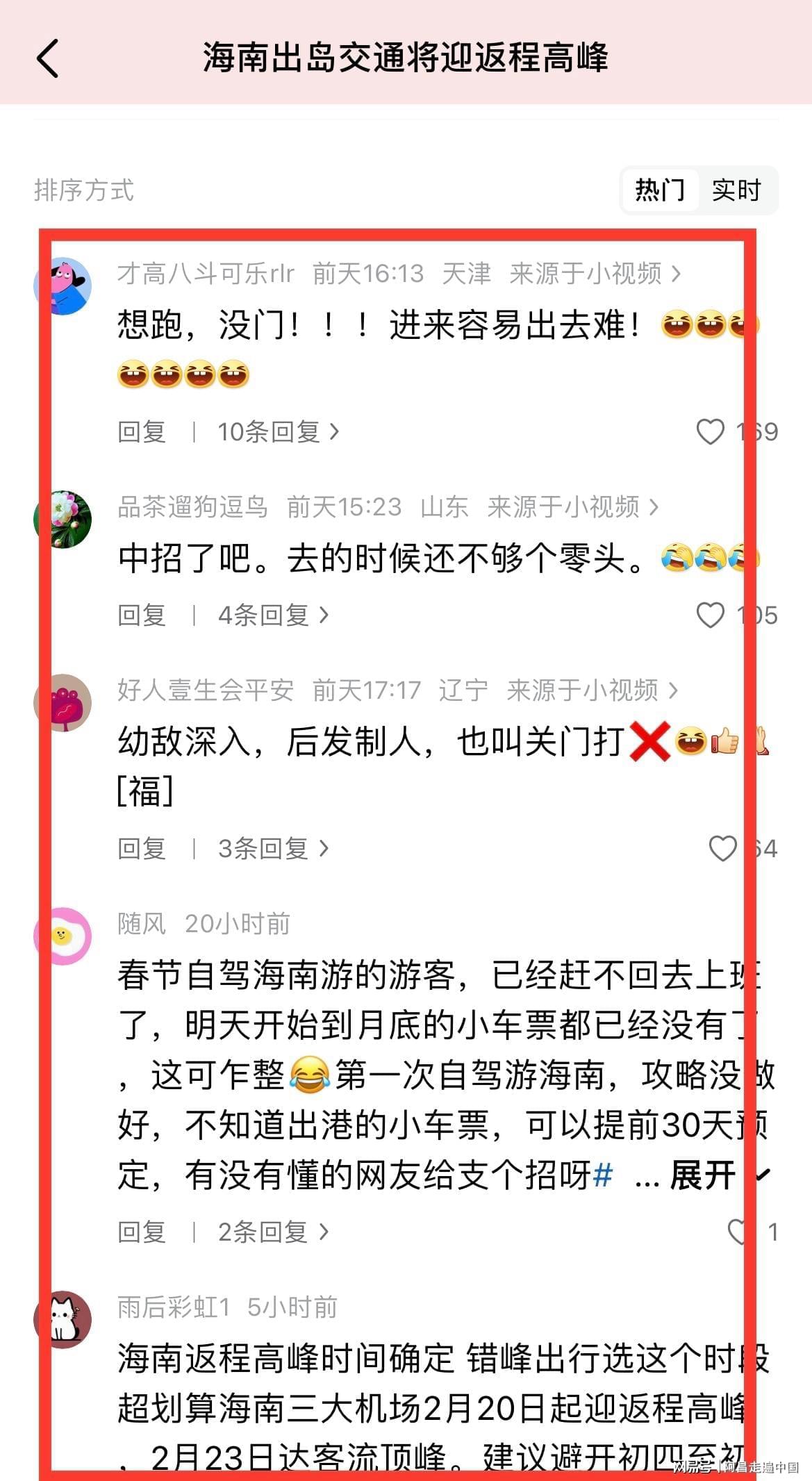Viewport: 812px width, 1481px height.
Task: Switch sorting to 实时
Action: pos(736,190)
